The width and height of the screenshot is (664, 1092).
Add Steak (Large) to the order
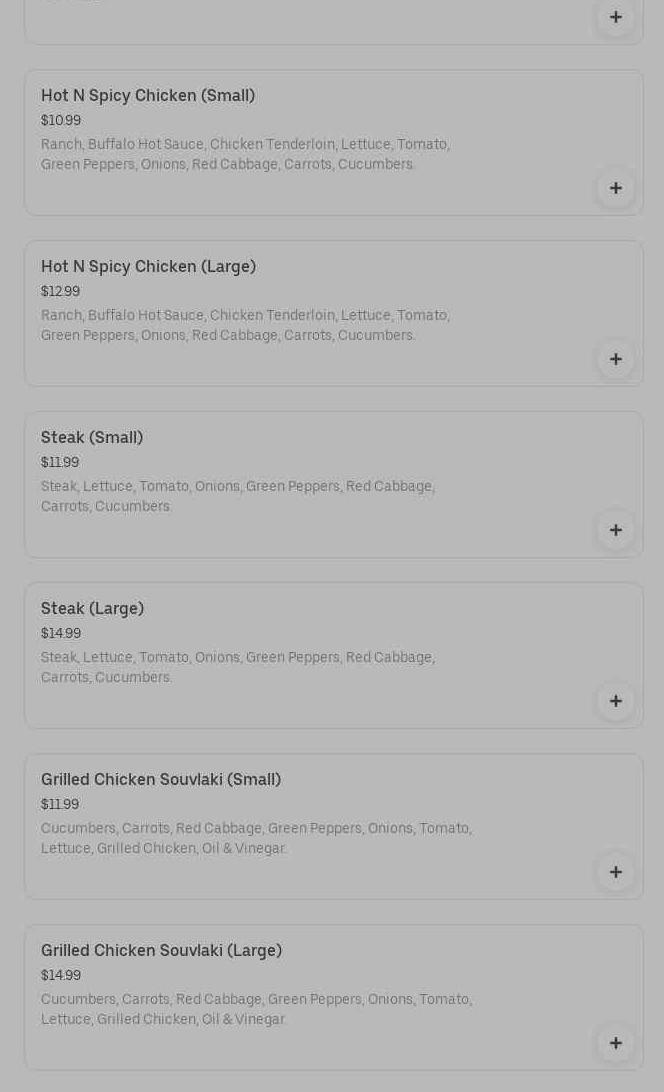(x=615, y=701)
